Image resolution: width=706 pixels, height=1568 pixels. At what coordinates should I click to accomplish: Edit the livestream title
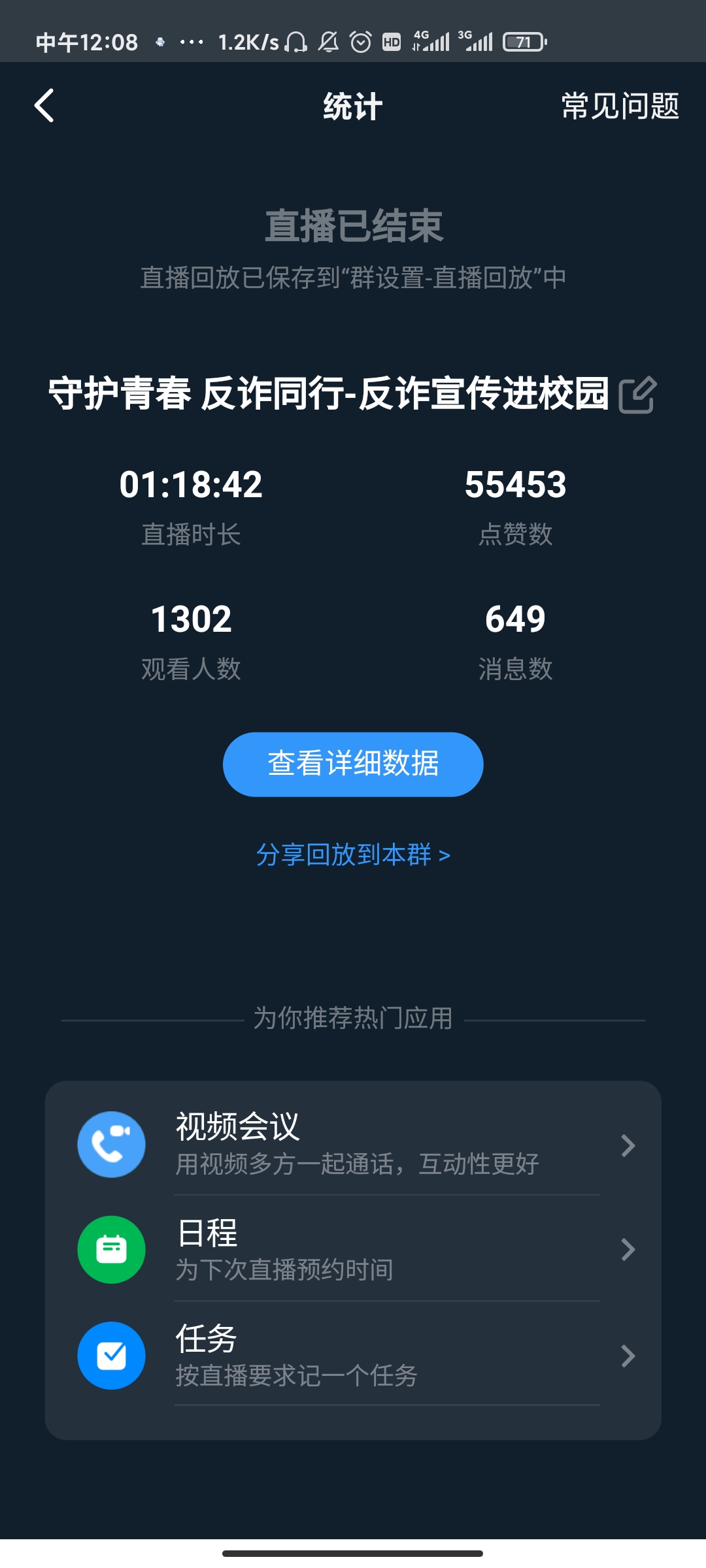[x=637, y=395]
